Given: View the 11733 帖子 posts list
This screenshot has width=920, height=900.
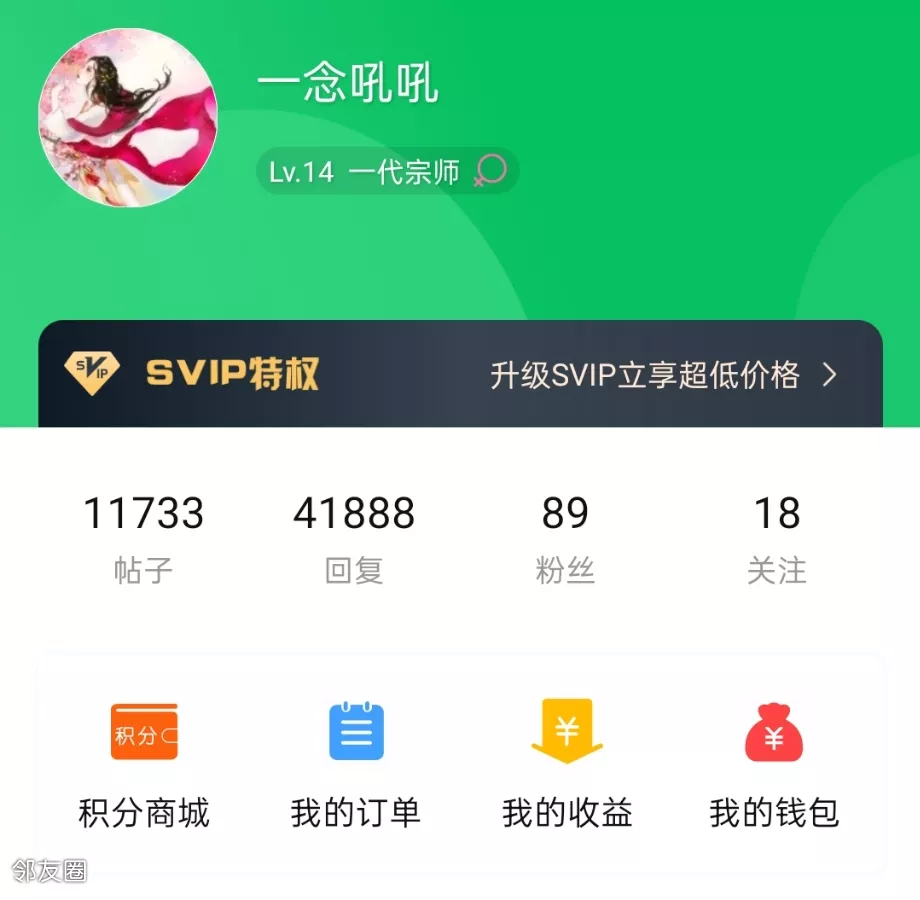Looking at the screenshot, I should 143,538.
